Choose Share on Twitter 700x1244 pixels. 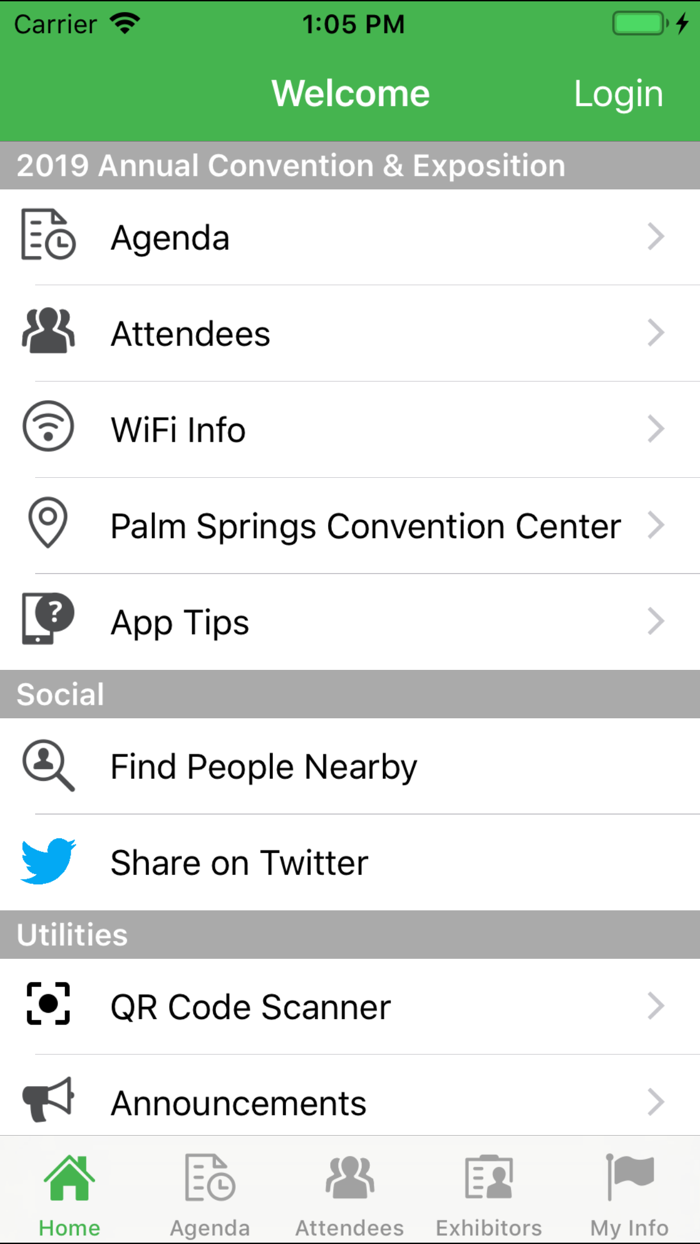pos(350,863)
